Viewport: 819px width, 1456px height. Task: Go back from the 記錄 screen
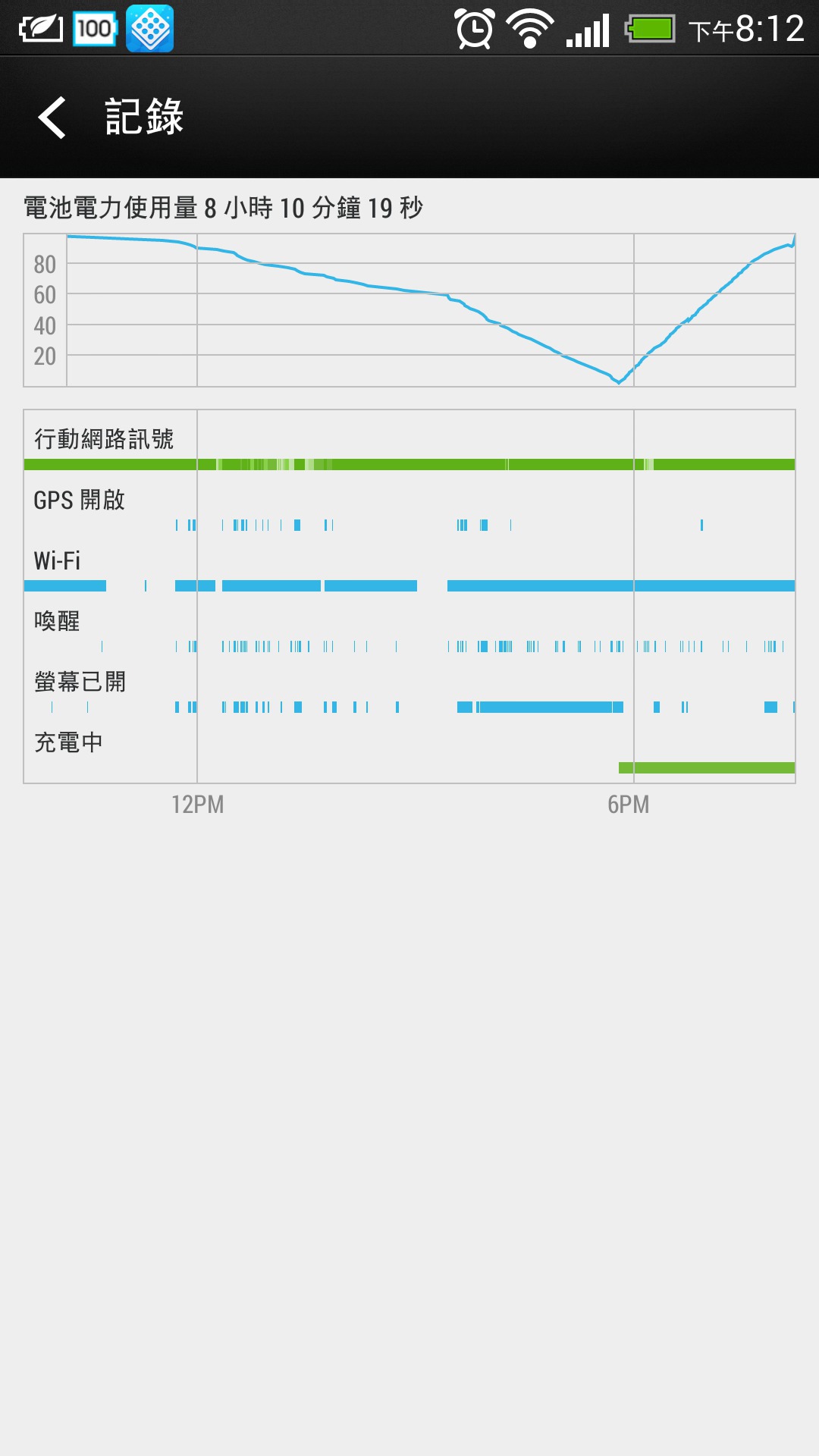click(x=52, y=118)
